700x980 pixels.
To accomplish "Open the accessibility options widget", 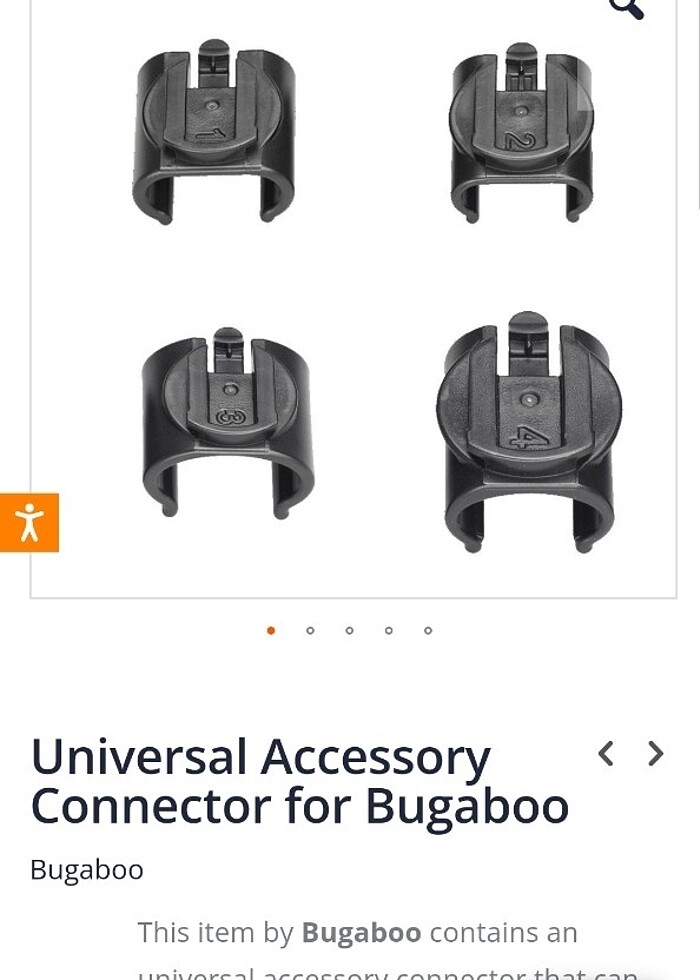I will (x=29, y=522).
